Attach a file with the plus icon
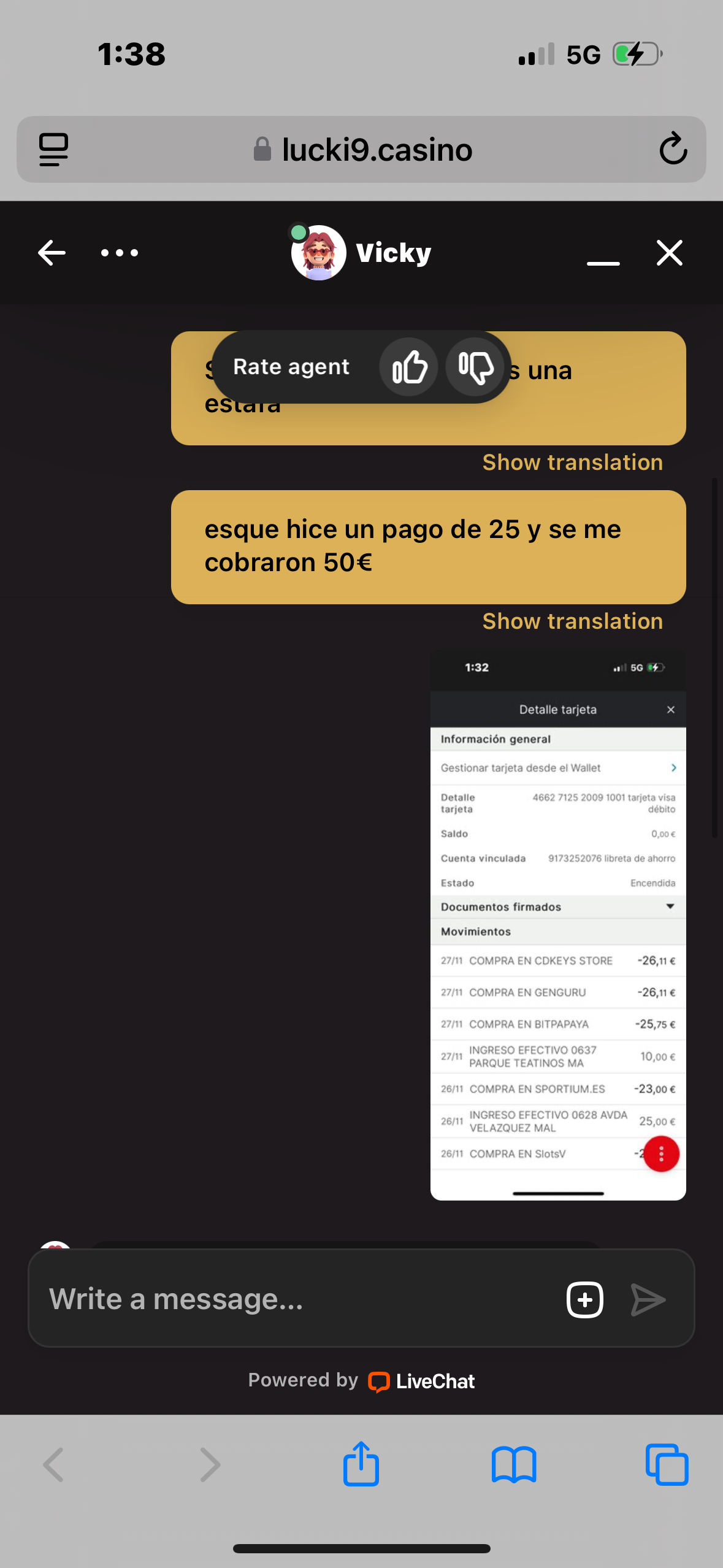 click(584, 1299)
